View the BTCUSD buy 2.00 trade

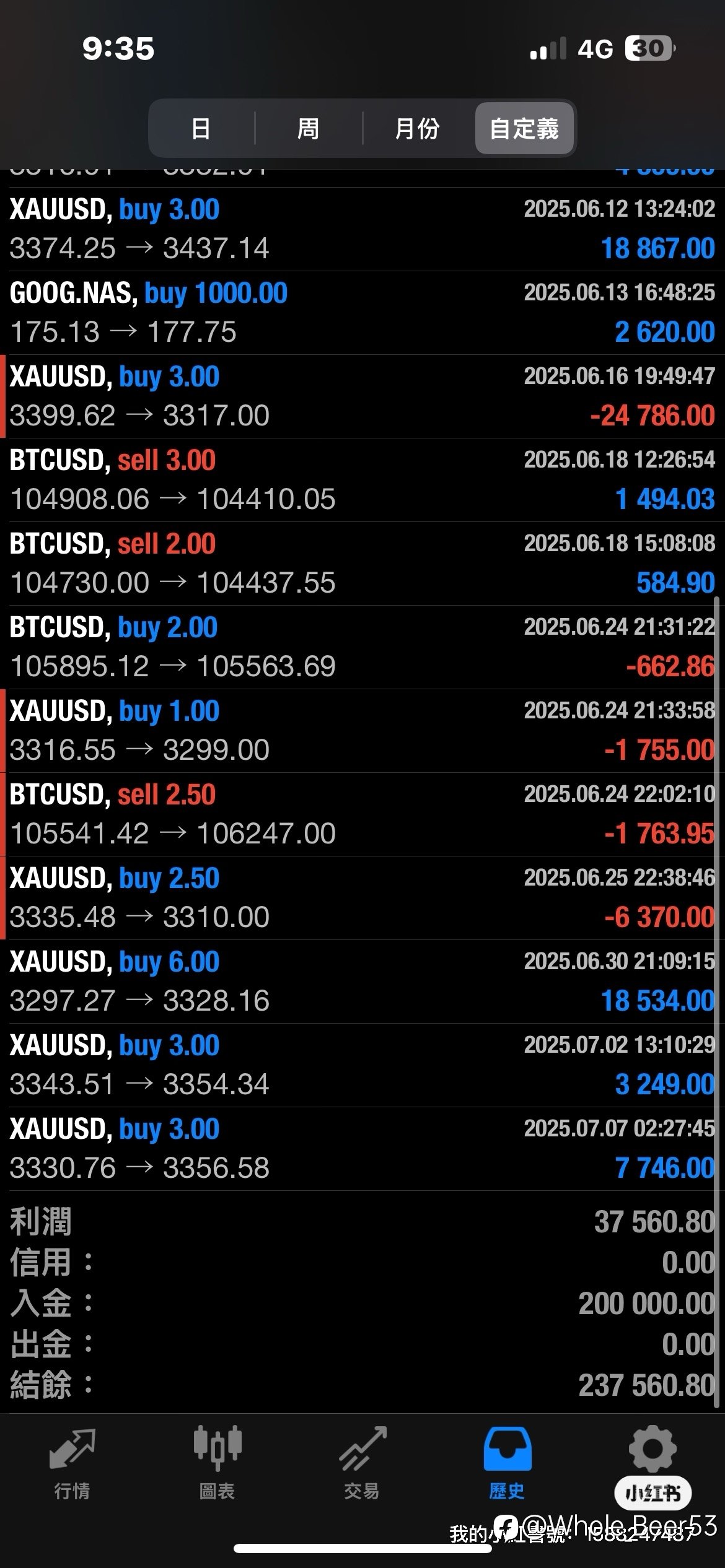362,647
